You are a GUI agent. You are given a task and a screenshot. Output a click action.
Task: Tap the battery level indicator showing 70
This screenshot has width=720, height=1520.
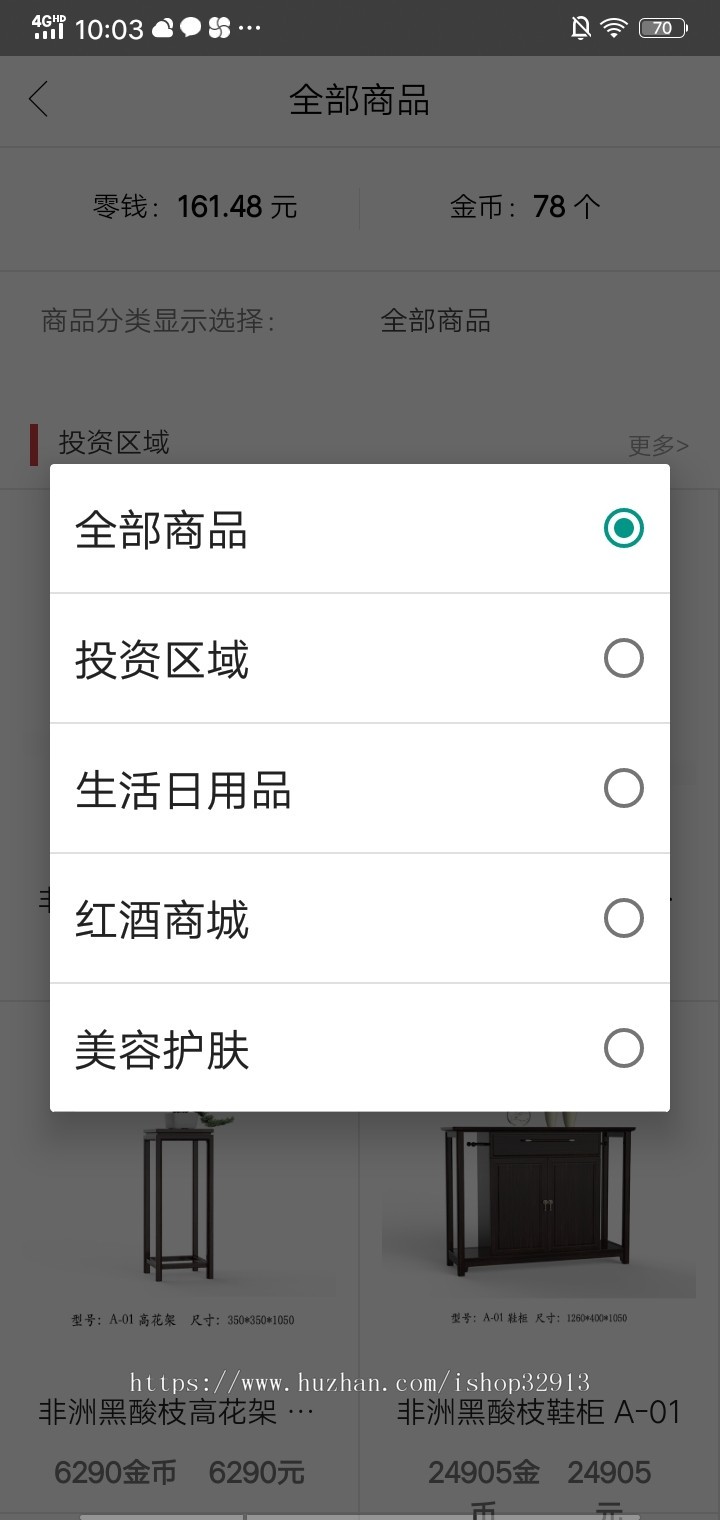661,27
